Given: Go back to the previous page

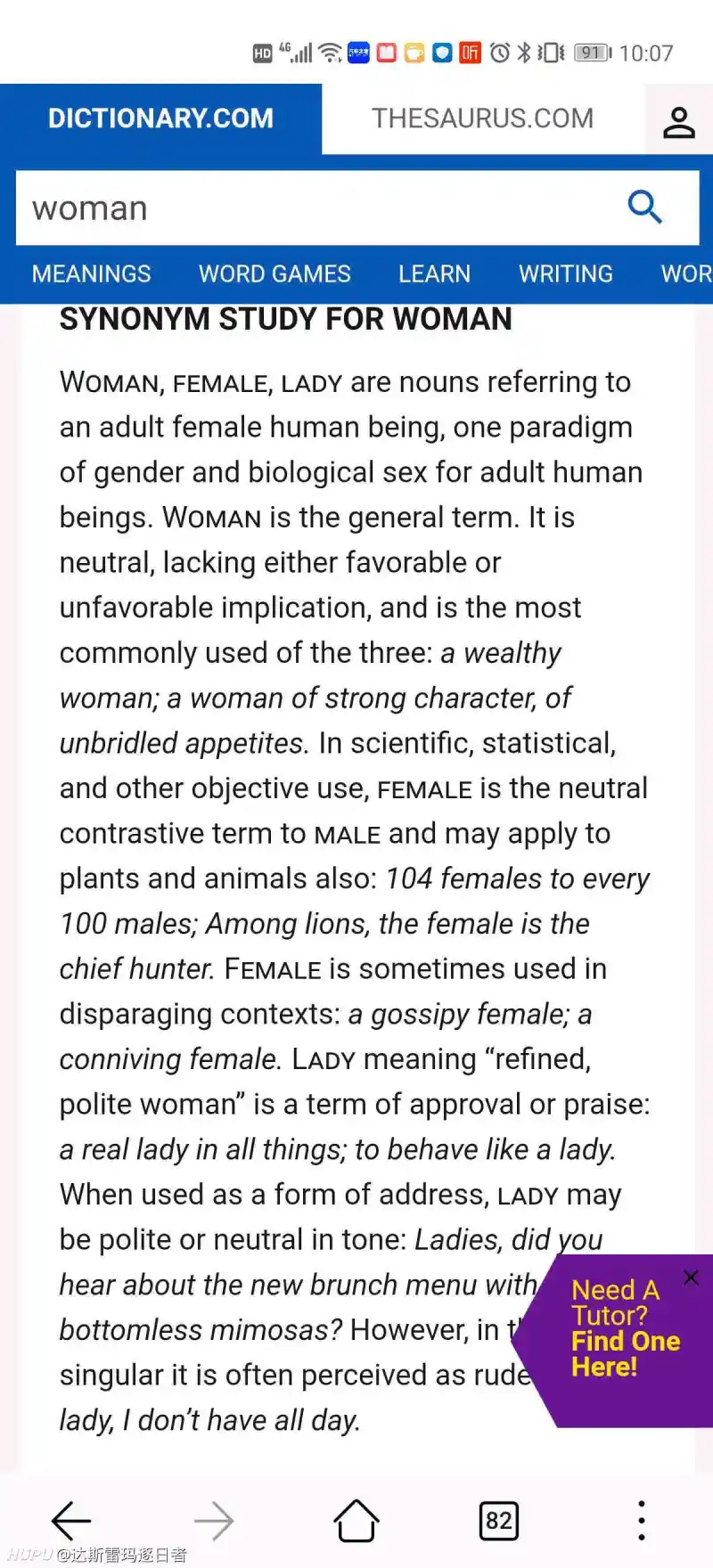Looking at the screenshot, I should click(x=71, y=1521).
